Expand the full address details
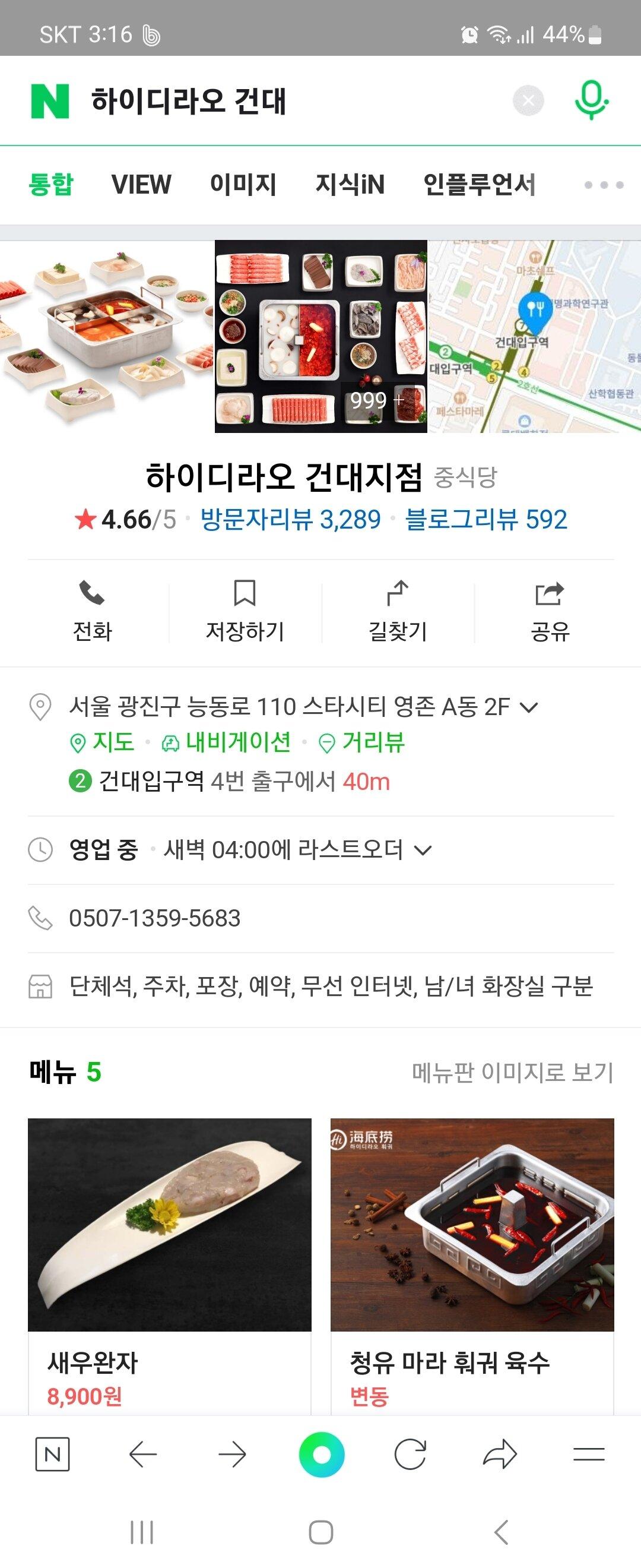The width and height of the screenshot is (641, 1568). click(x=529, y=707)
